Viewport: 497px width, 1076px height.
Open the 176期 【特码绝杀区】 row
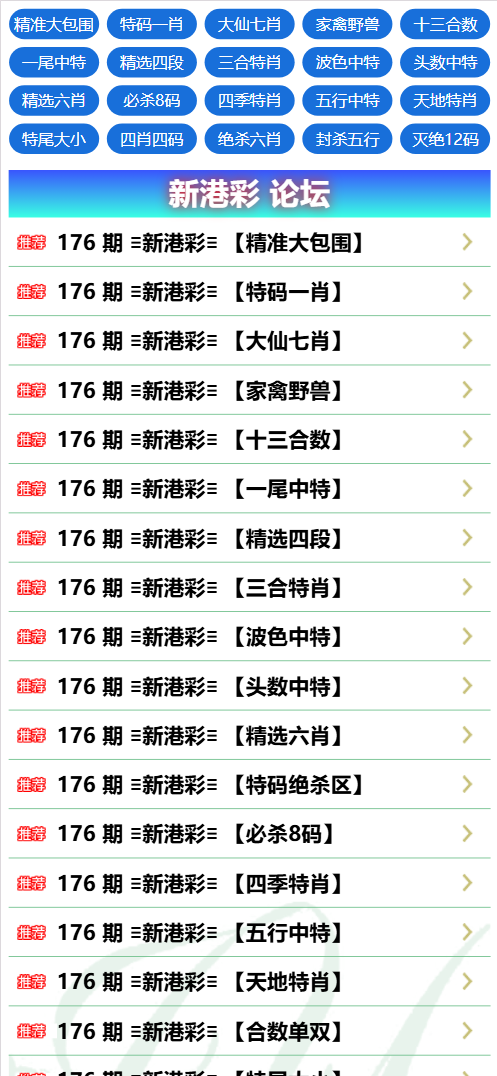(x=249, y=784)
